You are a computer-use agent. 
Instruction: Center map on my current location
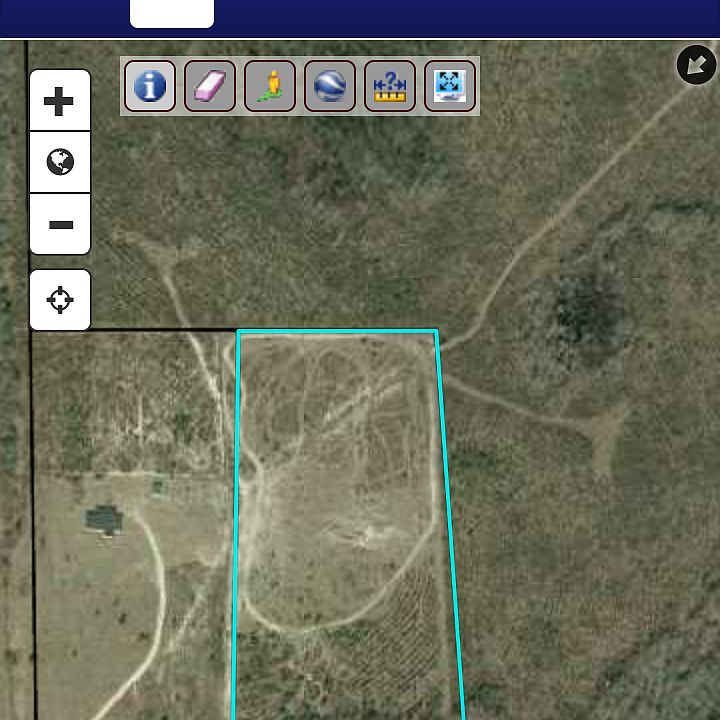(60, 299)
